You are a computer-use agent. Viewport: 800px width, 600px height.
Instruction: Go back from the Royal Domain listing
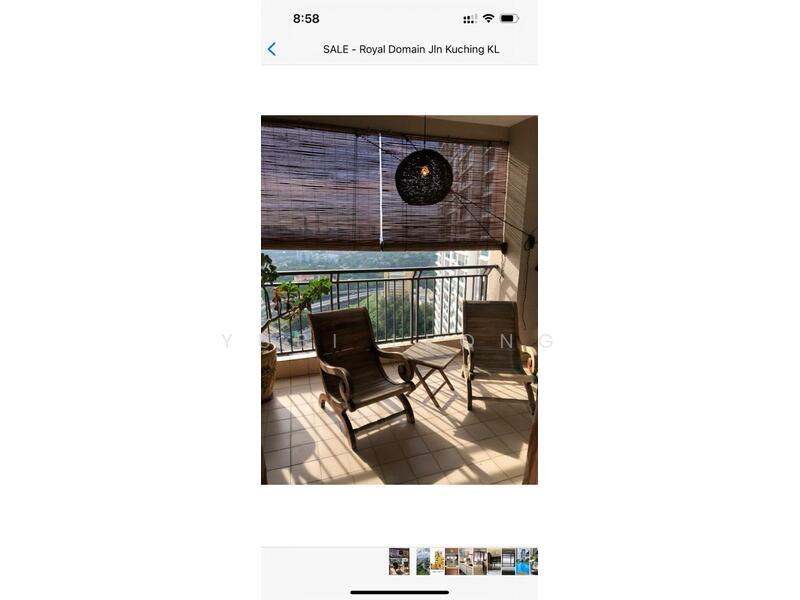click(271, 49)
